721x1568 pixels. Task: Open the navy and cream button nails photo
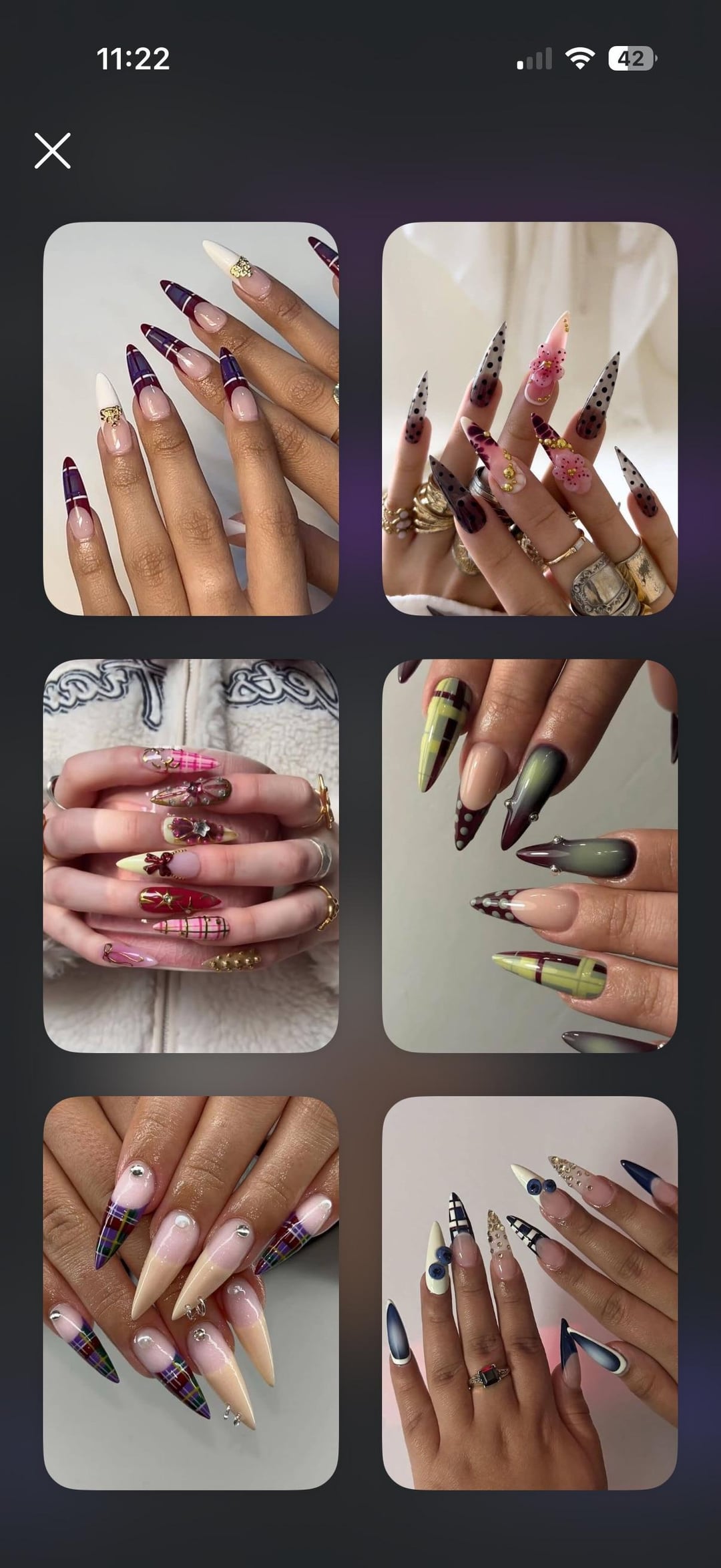click(x=529, y=1294)
